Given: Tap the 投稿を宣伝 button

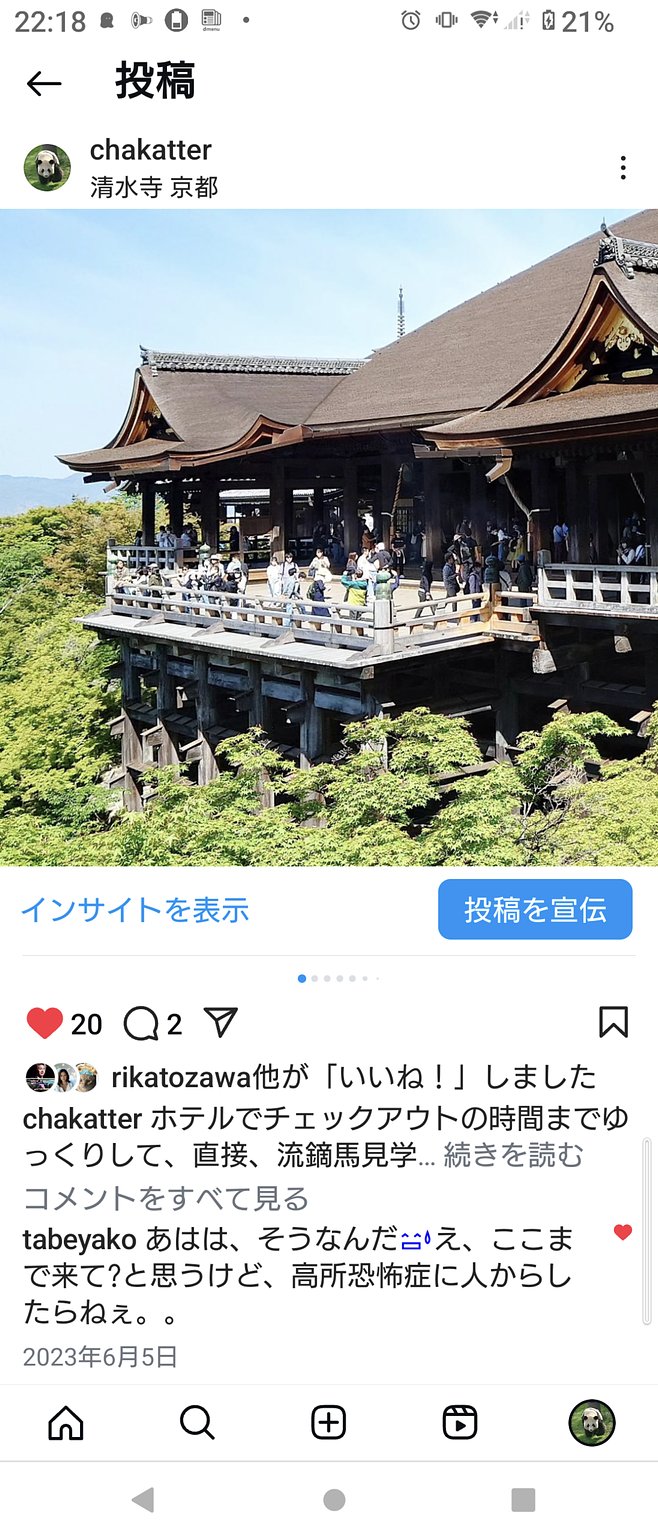Looking at the screenshot, I should [x=535, y=909].
